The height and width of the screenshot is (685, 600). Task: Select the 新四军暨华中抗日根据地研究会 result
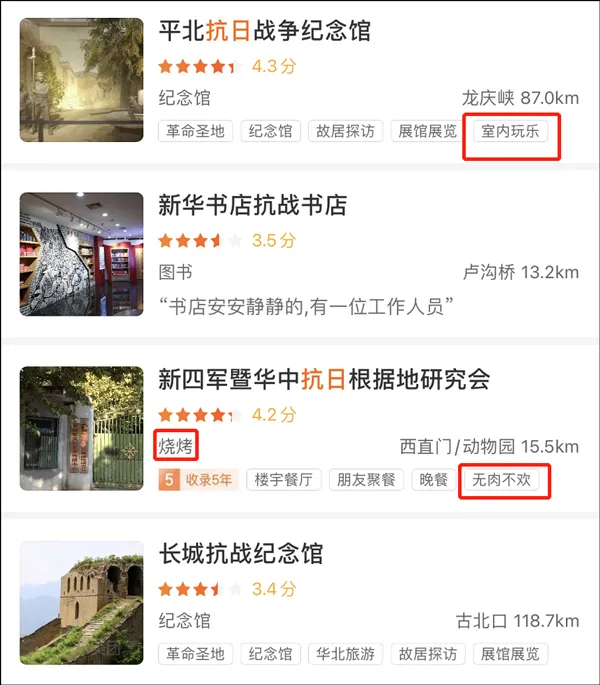point(324,380)
